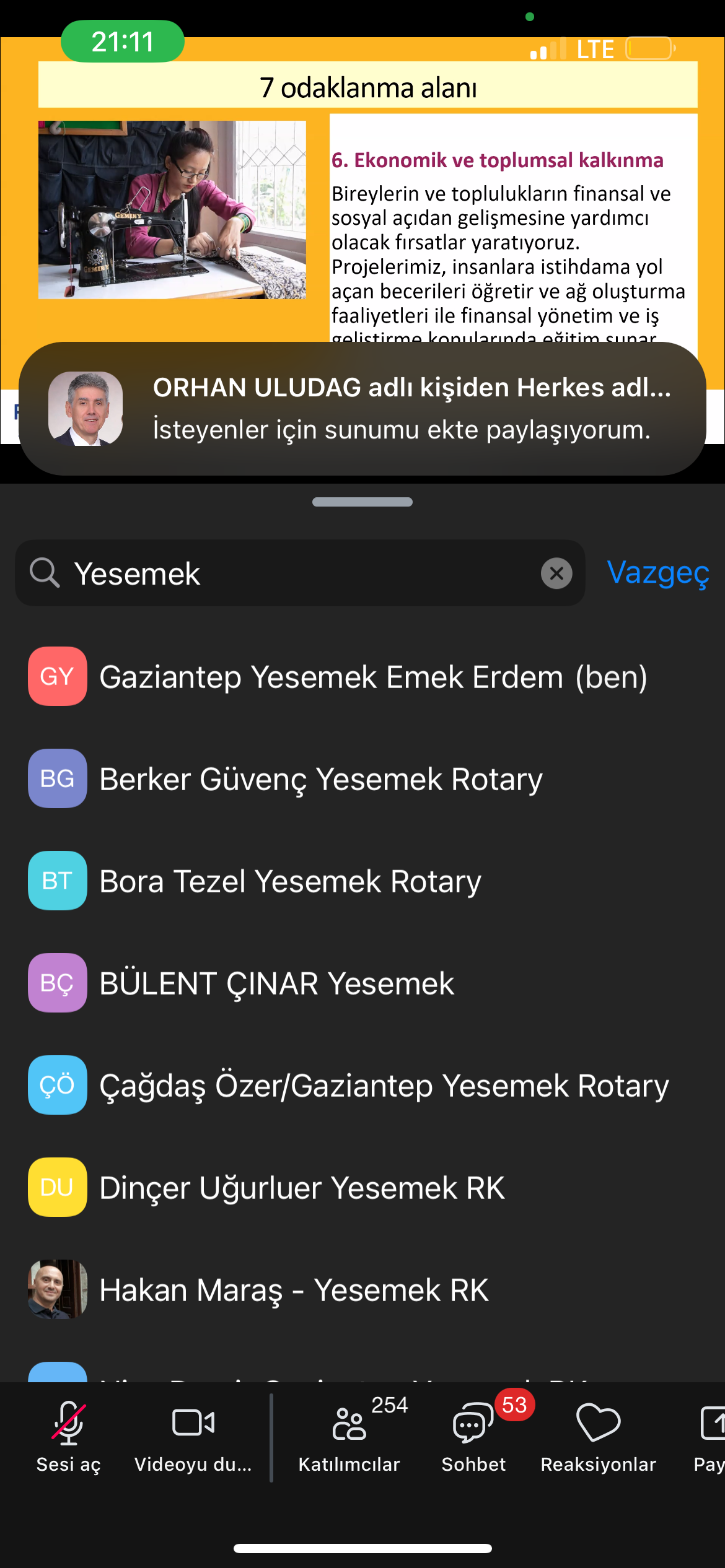The height and width of the screenshot is (1568, 725).
Task: Unmute microphone with Sesi aç
Action: tap(68, 1437)
